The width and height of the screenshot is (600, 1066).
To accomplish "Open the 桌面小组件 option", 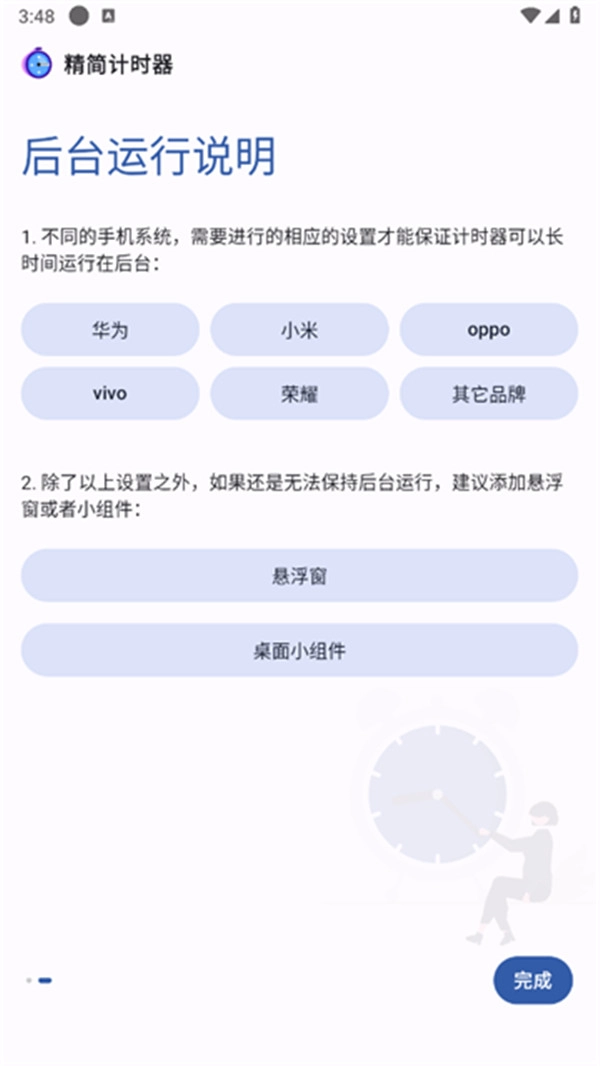I will tap(299, 650).
